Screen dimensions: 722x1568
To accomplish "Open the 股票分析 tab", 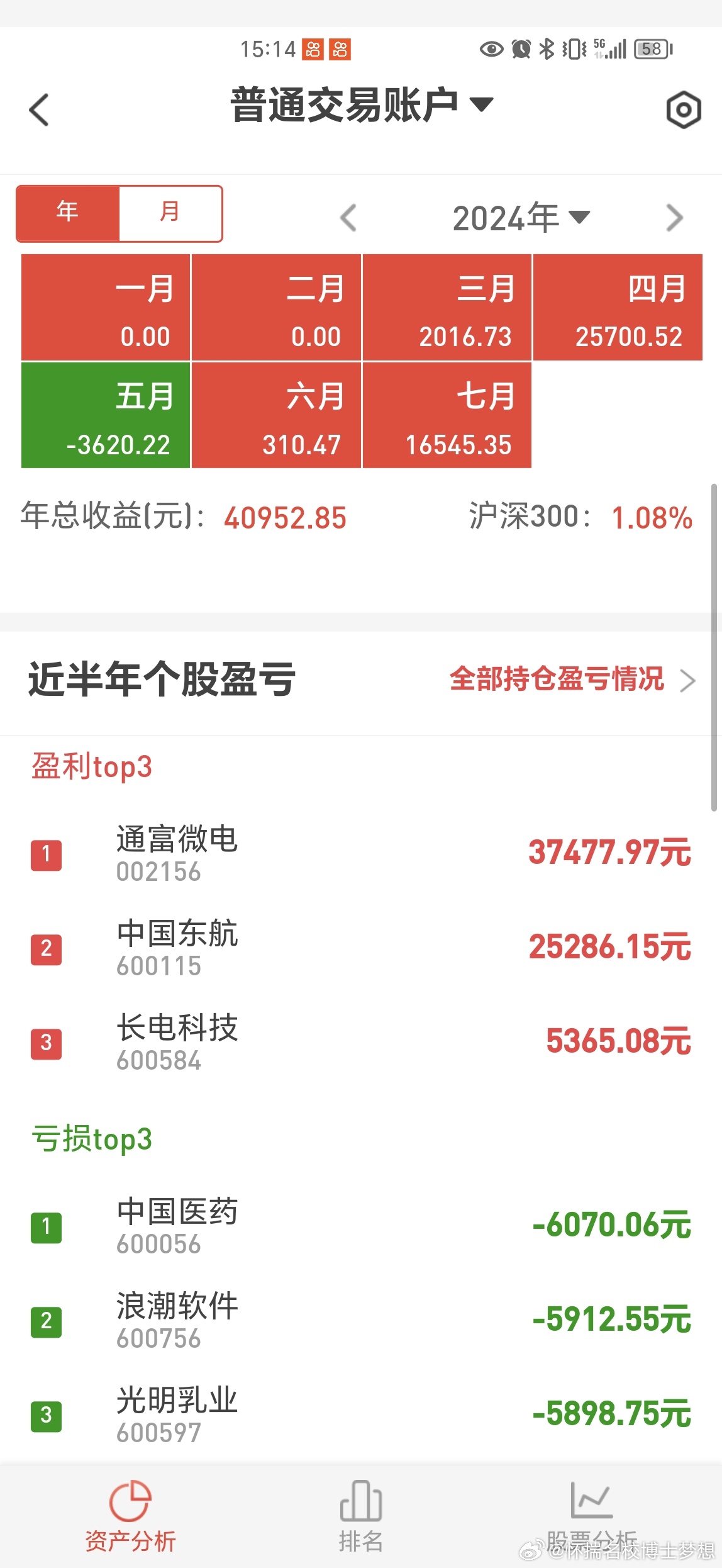I will tap(591, 1516).
